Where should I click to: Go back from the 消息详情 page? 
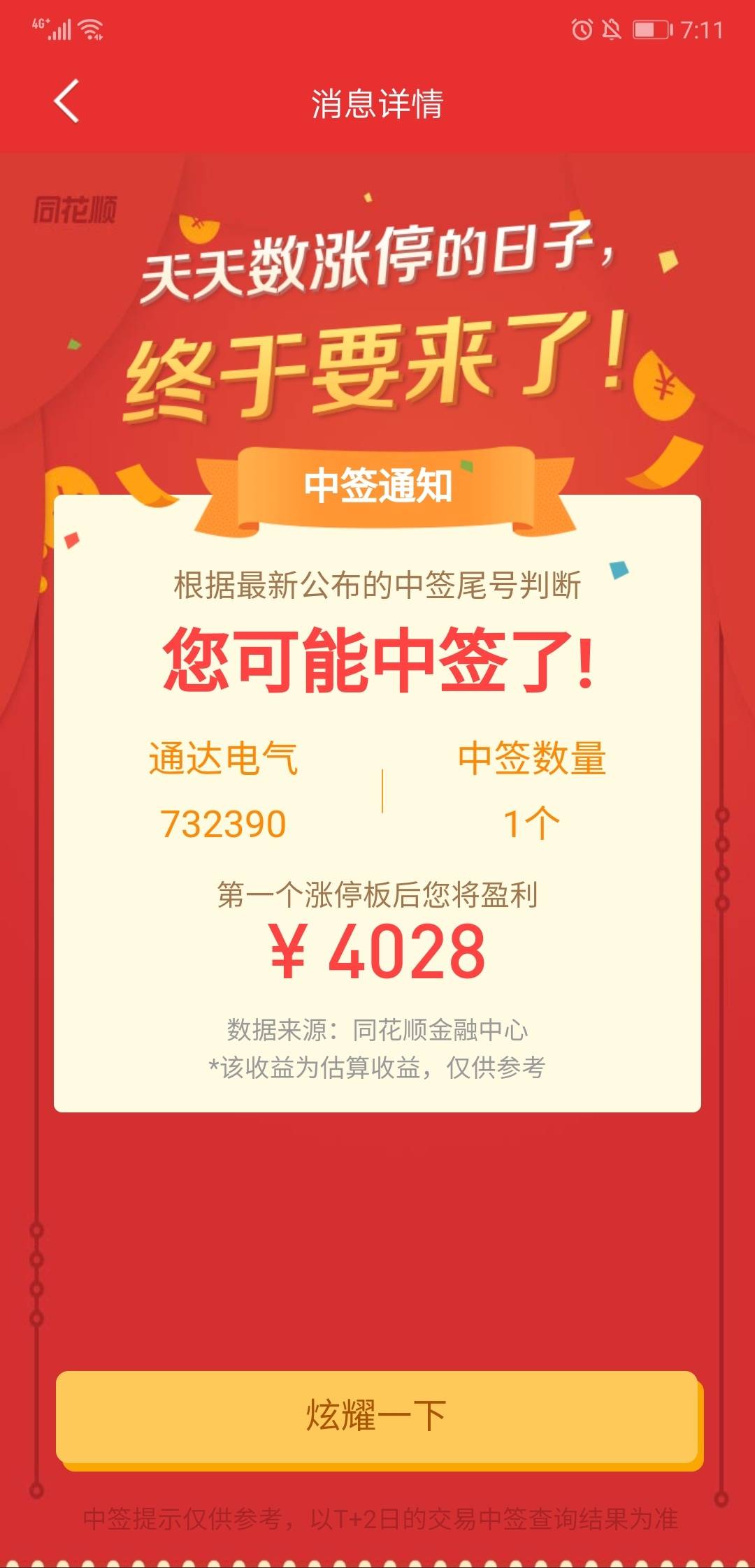66,102
